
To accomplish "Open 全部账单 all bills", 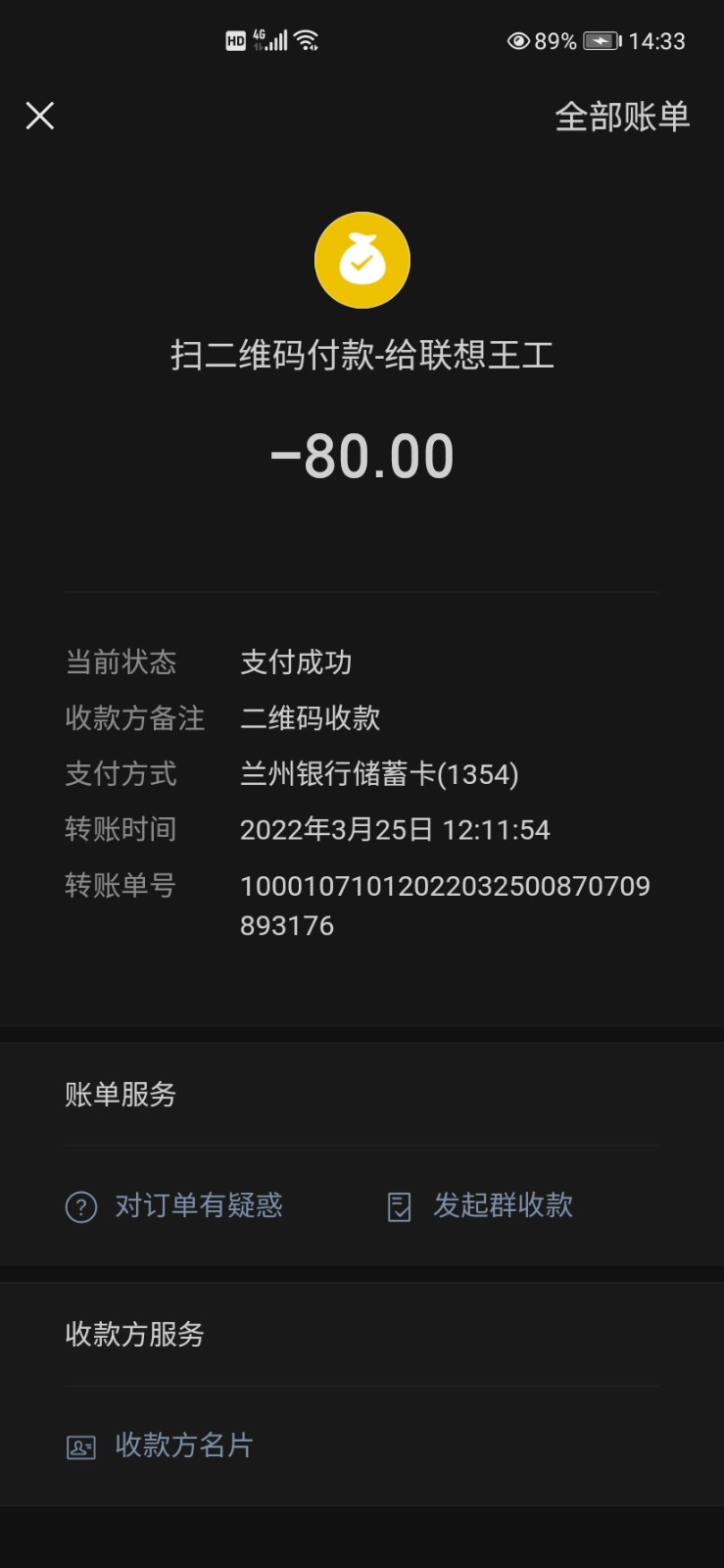I will coord(622,117).
